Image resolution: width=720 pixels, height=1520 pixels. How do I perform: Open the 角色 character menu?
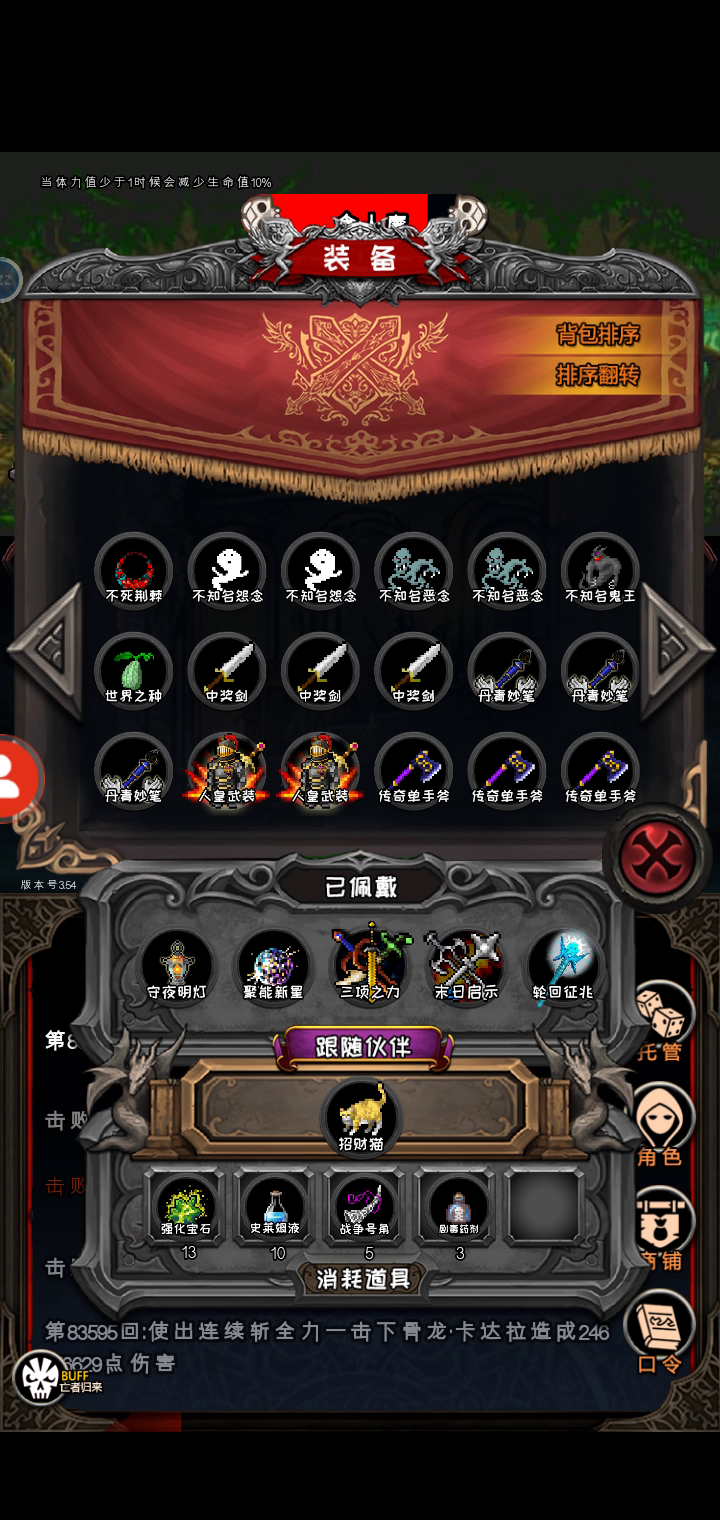(660, 1125)
